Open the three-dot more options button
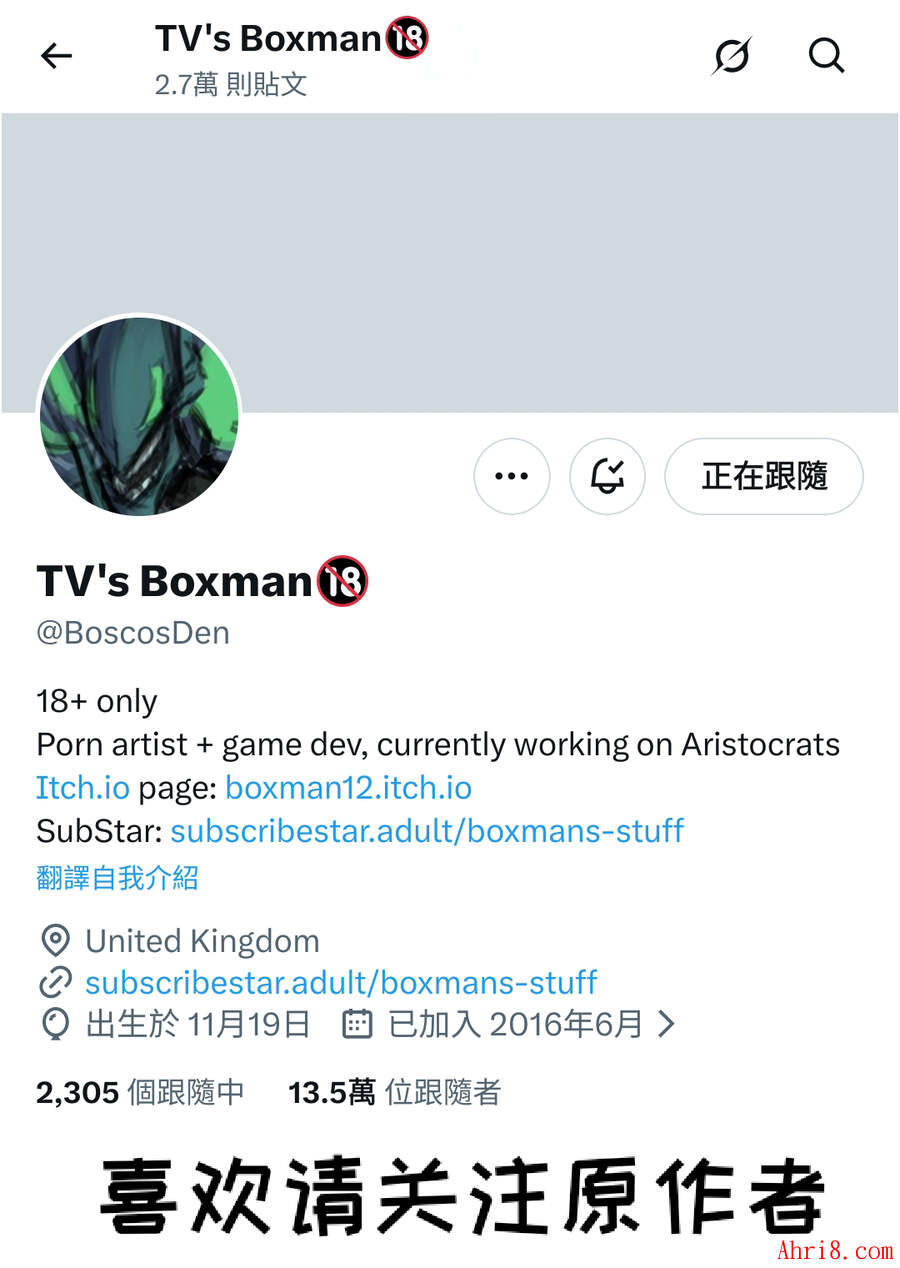 click(x=512, y=476)
